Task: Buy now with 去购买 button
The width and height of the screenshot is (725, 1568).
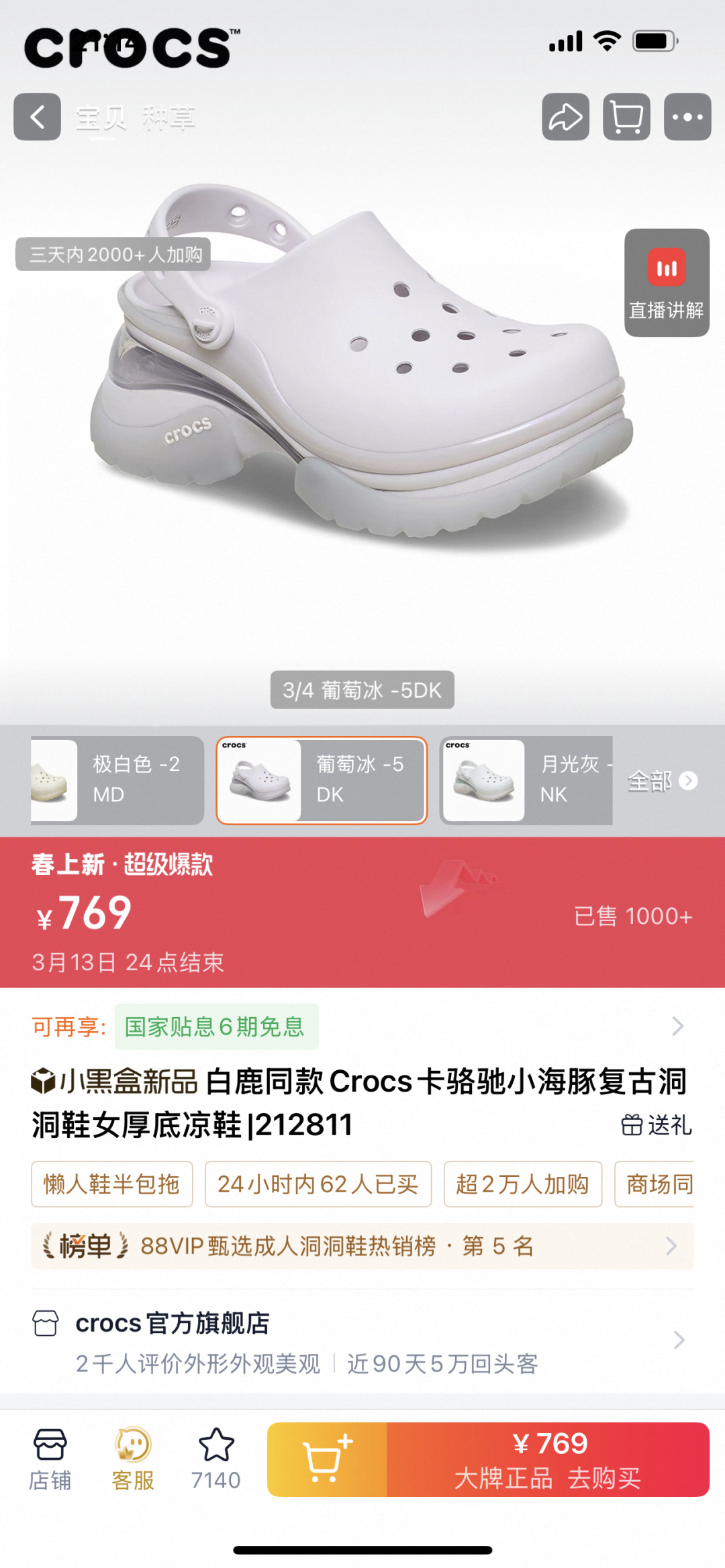Action: pyautogui.click(x=548, y=1459)
